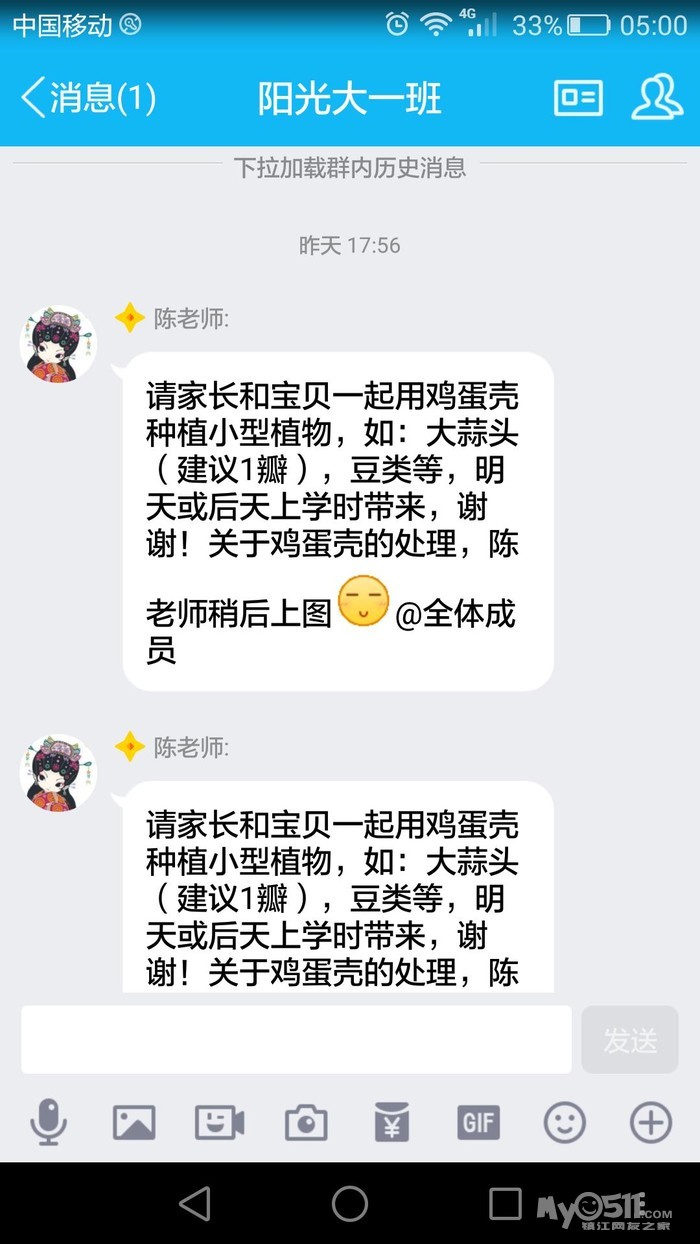This screenshot has width=700, height=1244.
Task: Open the emoji smiley panel
Action: 564,1123
